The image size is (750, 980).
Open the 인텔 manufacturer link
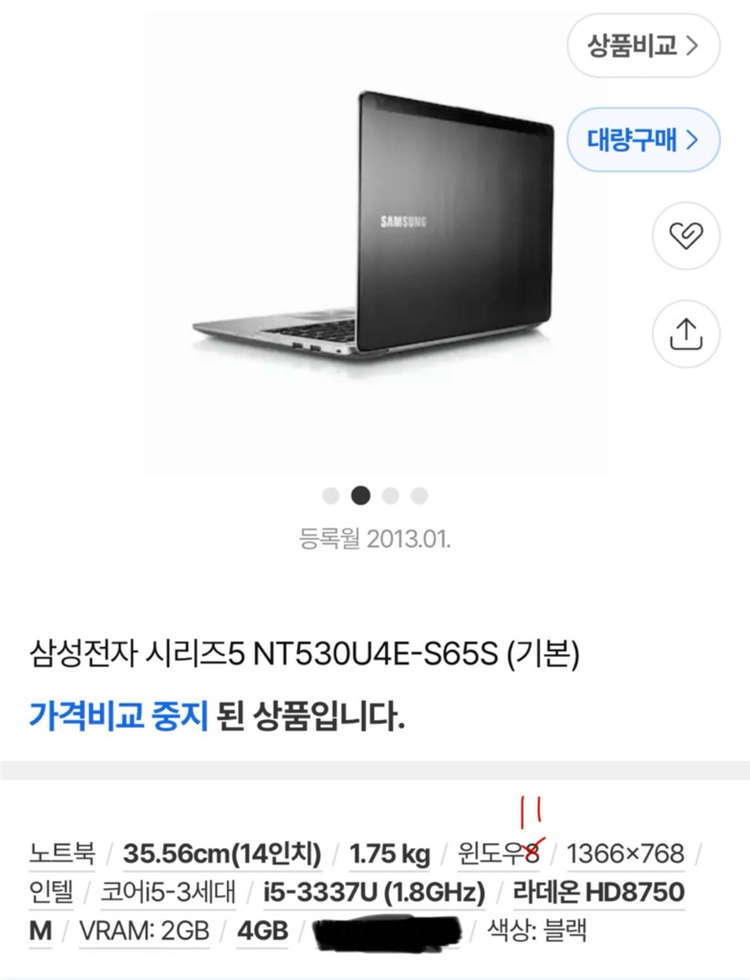(51, 892)
